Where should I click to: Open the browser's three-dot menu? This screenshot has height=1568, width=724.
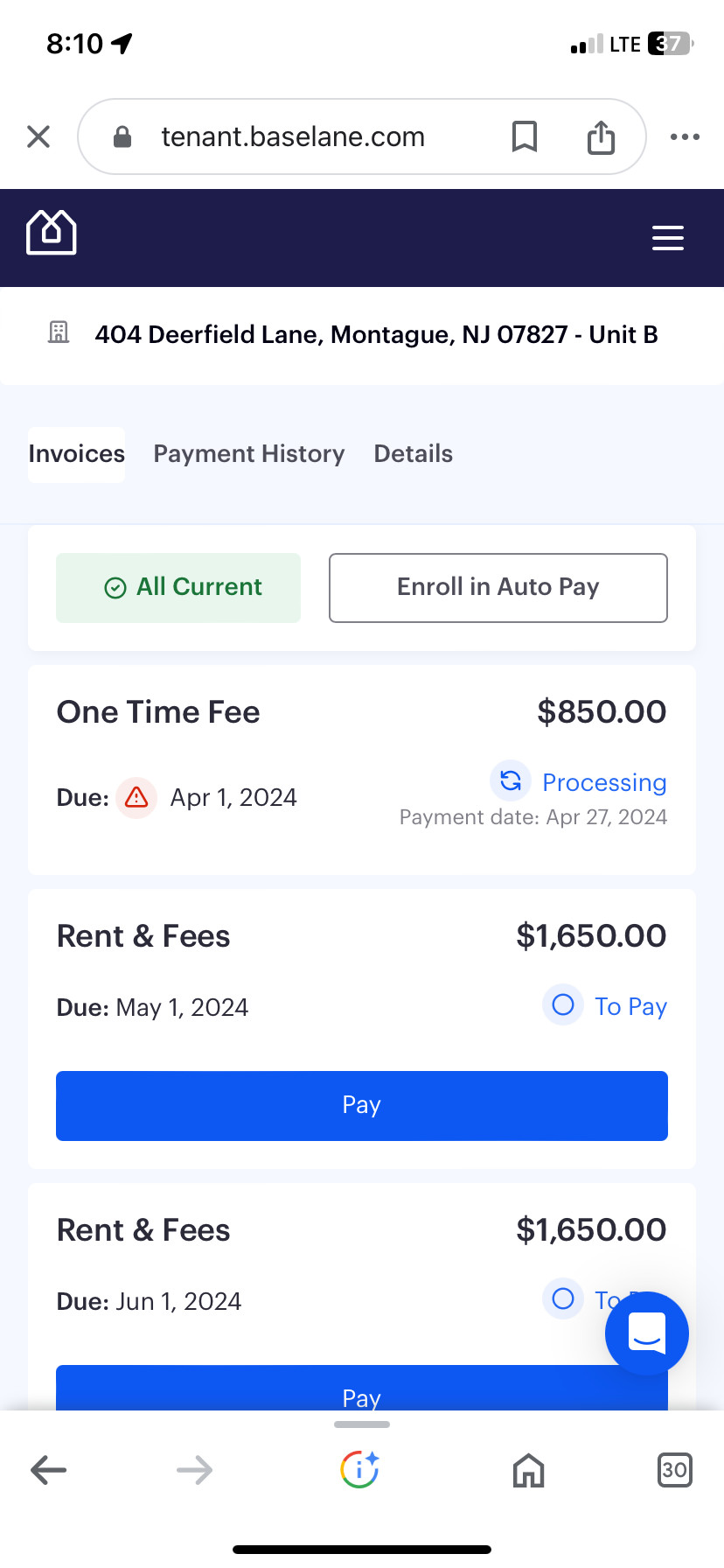685,136
